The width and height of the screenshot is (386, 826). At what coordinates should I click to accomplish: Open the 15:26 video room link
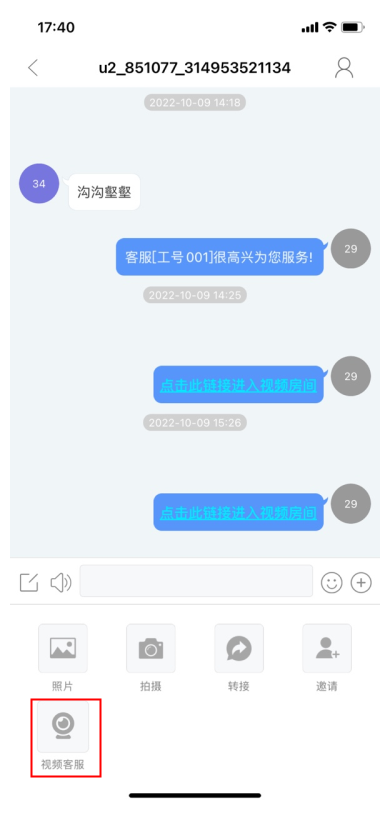[x=238, y=513]
